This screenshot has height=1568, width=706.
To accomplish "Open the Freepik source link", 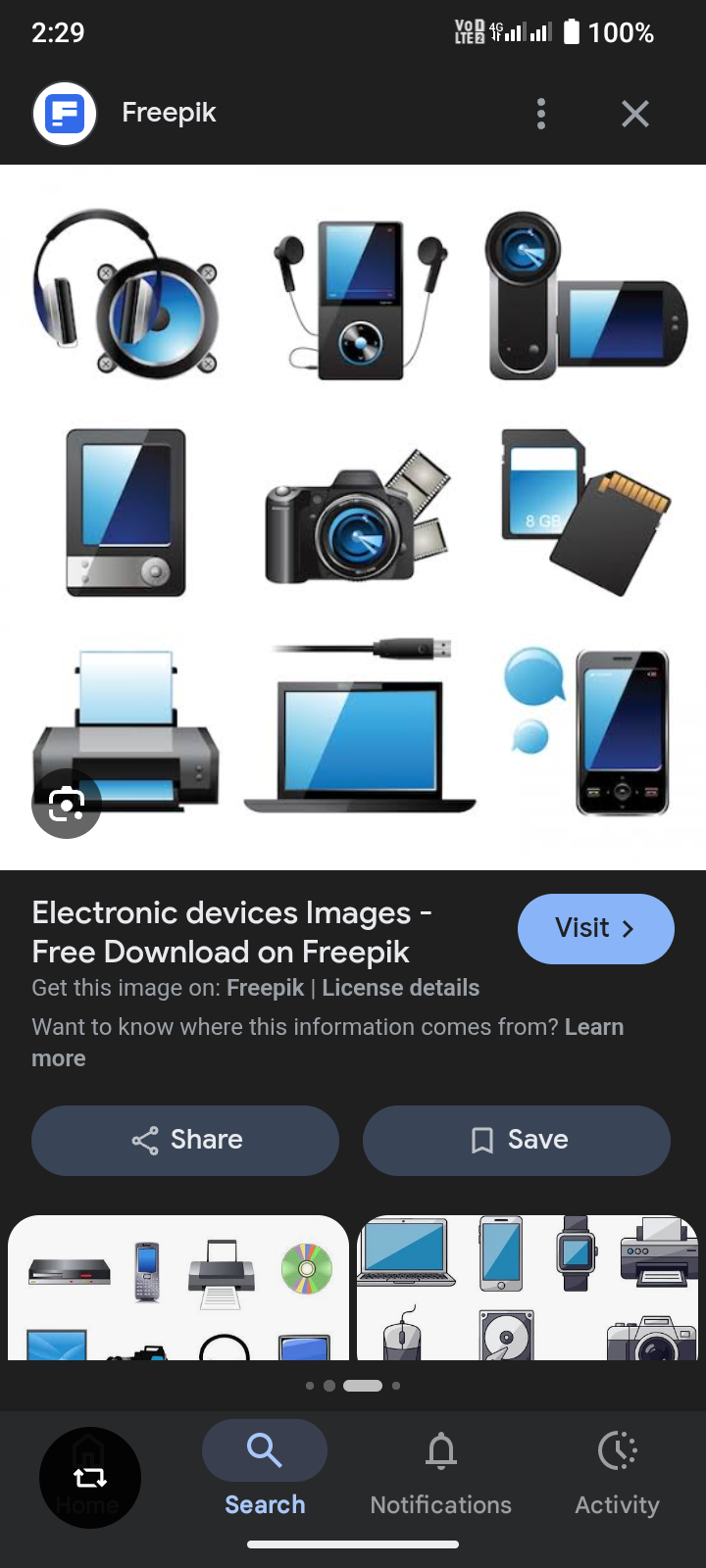I will point(266,988).
